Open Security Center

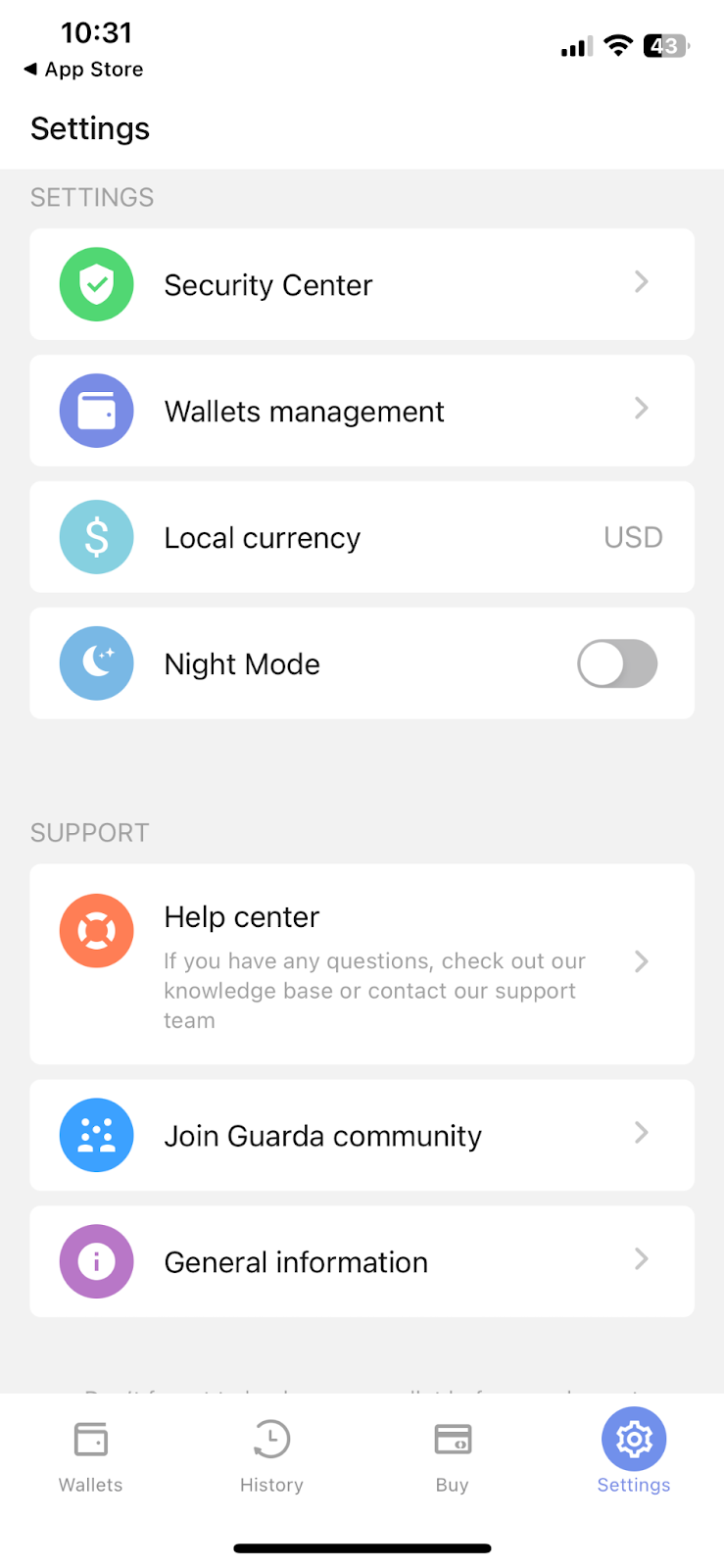(x=362, y=284)
